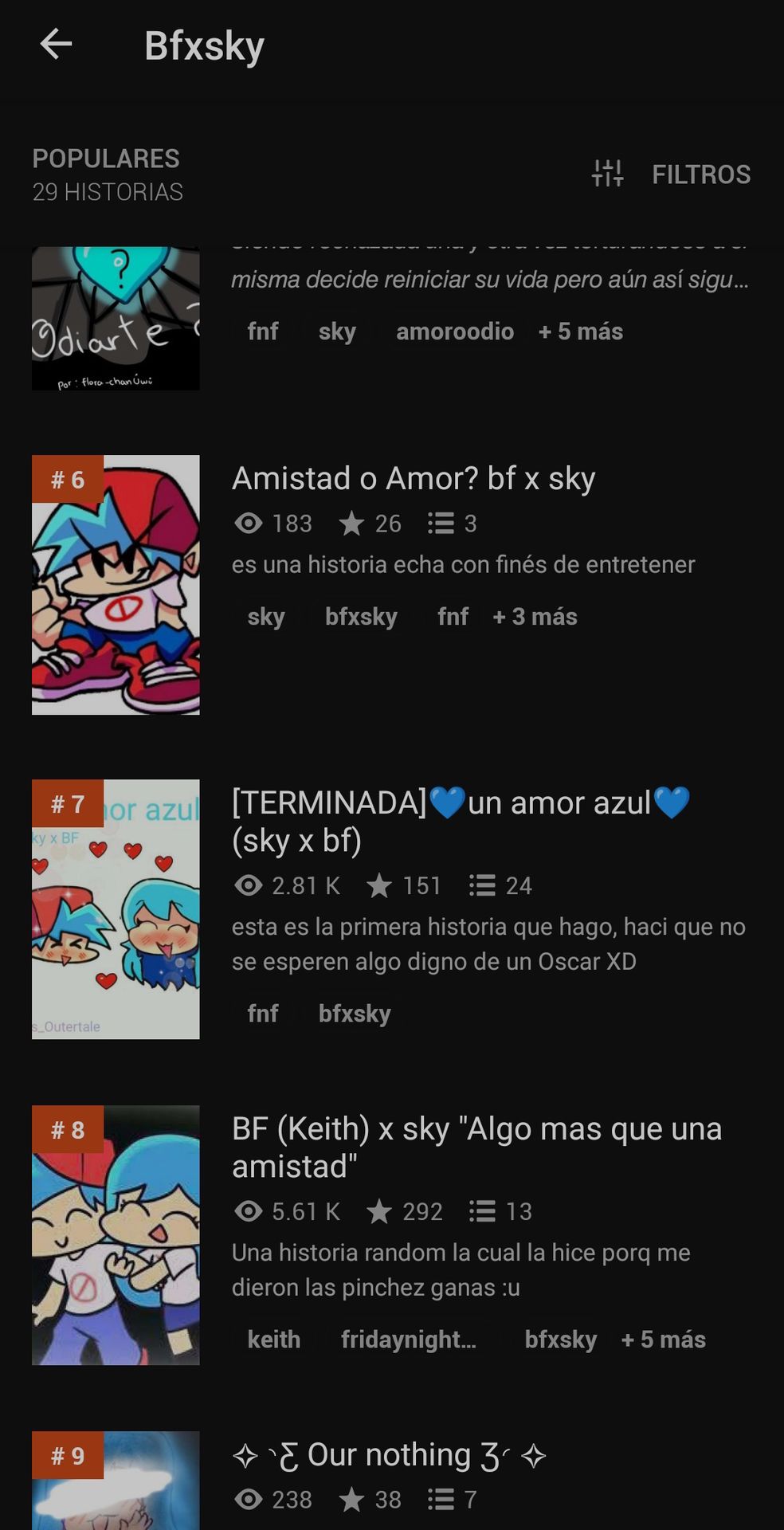The width and height of the screenshot is (784, 1530).
Task: Tap cover image of story #7
Action: point(116,909)
